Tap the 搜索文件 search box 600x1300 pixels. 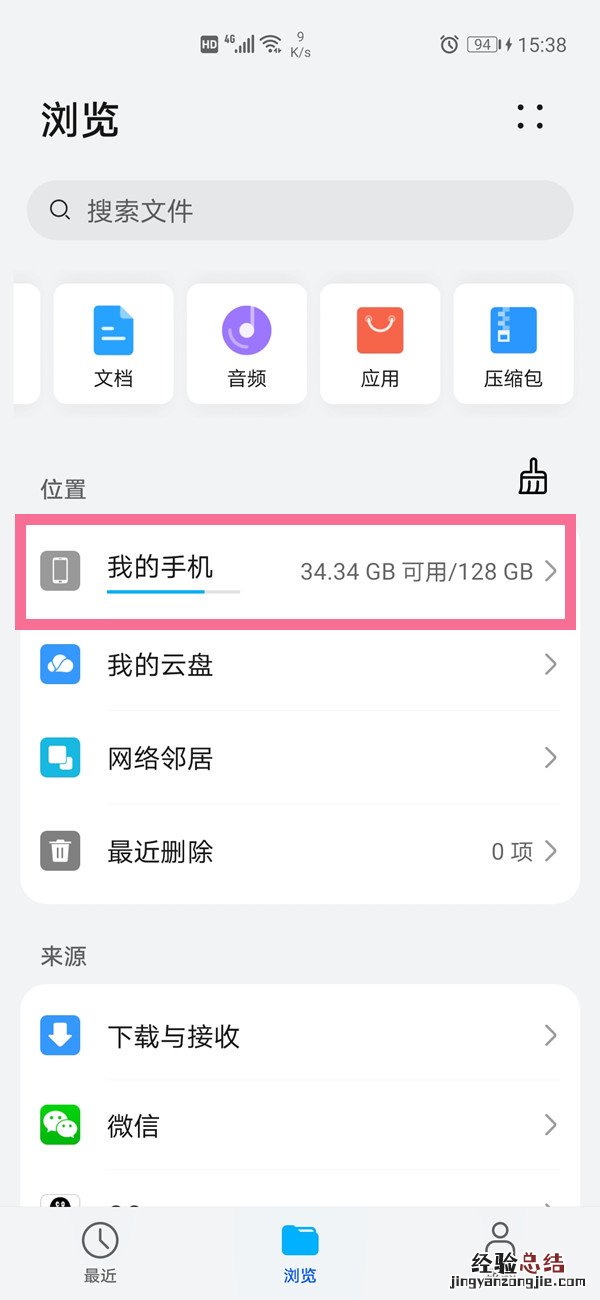point(300,210)
